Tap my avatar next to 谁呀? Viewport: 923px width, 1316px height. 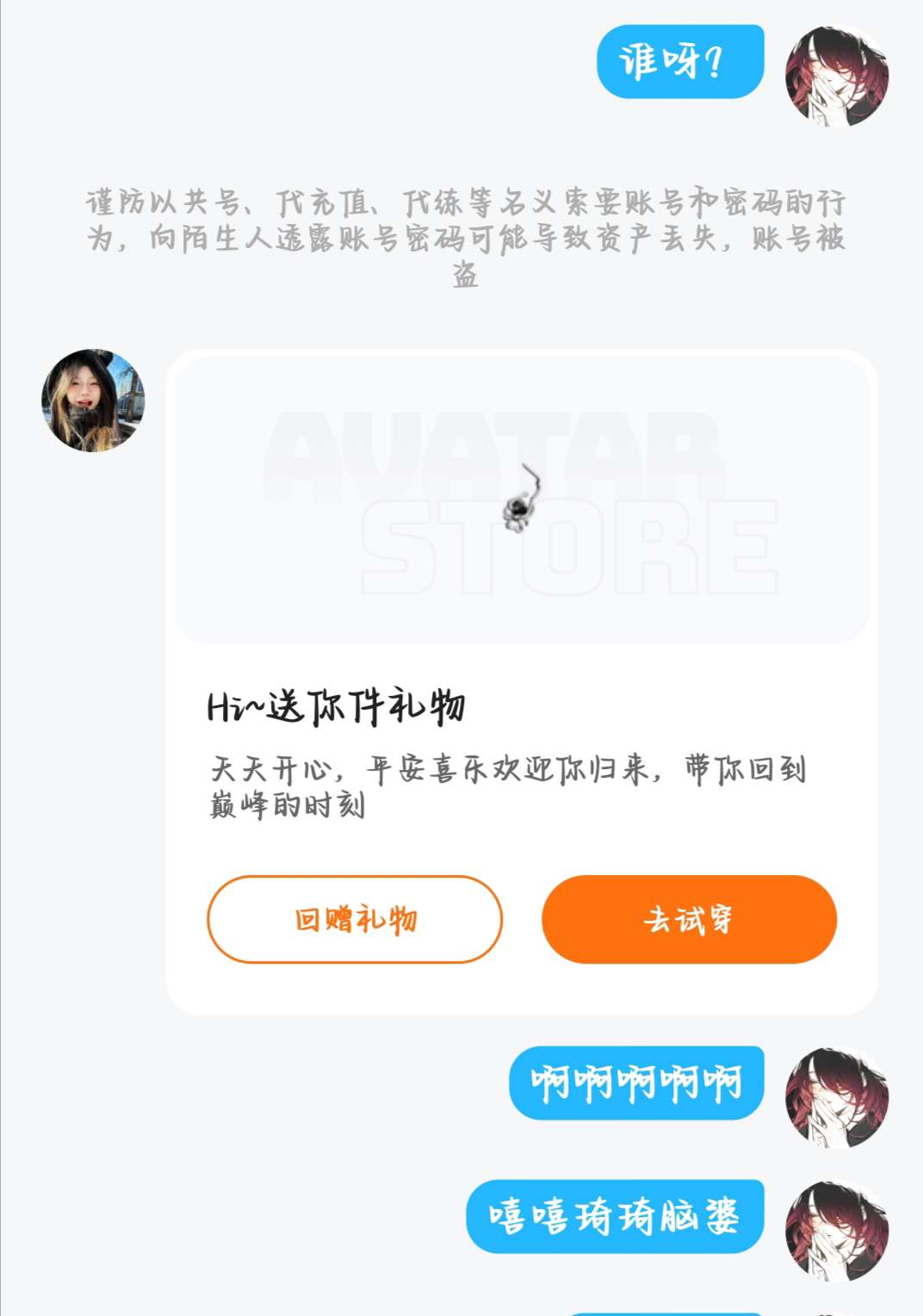point(837,76)
